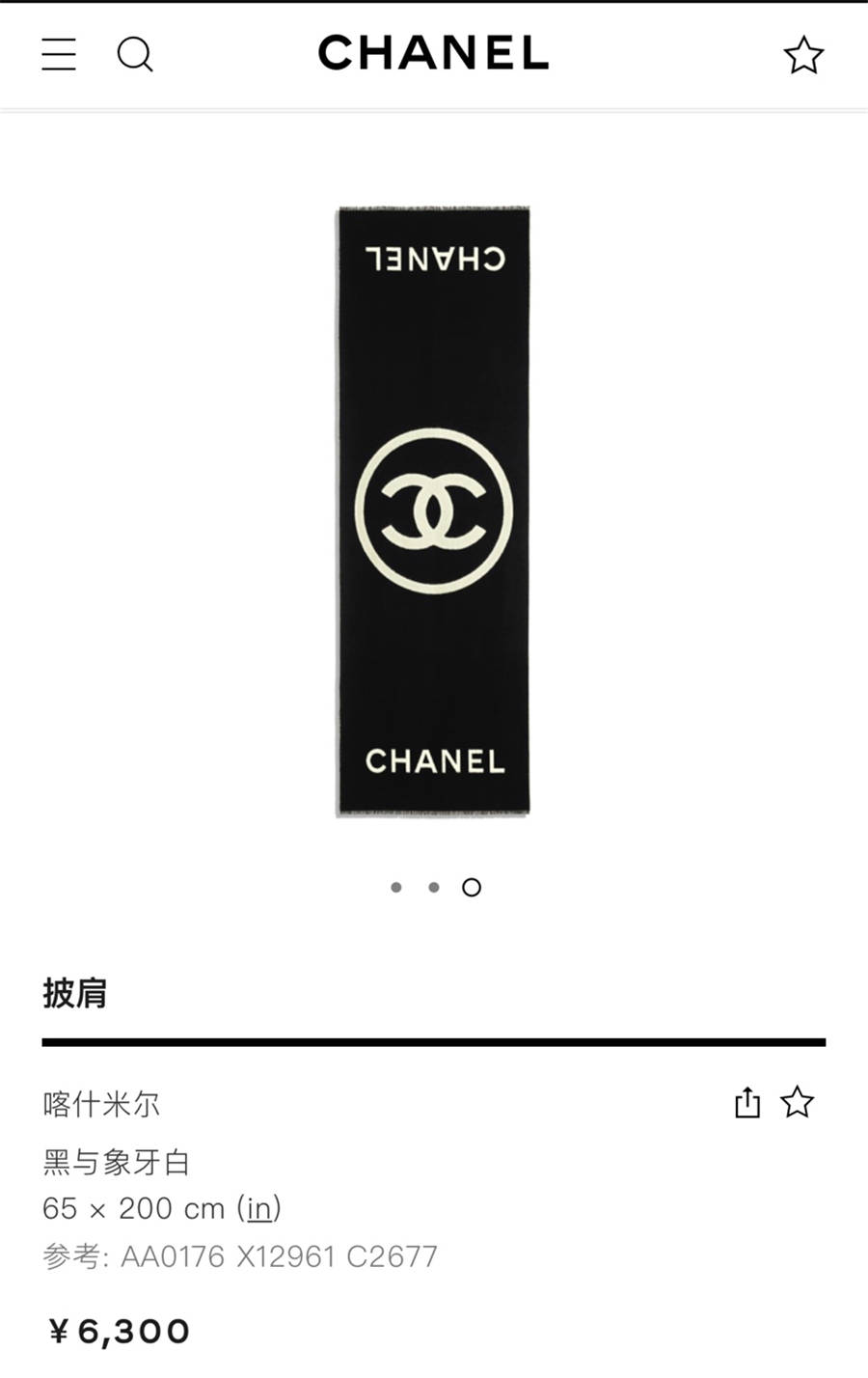
Task: Open the shawl product image
Action: [x=433, y=511]
